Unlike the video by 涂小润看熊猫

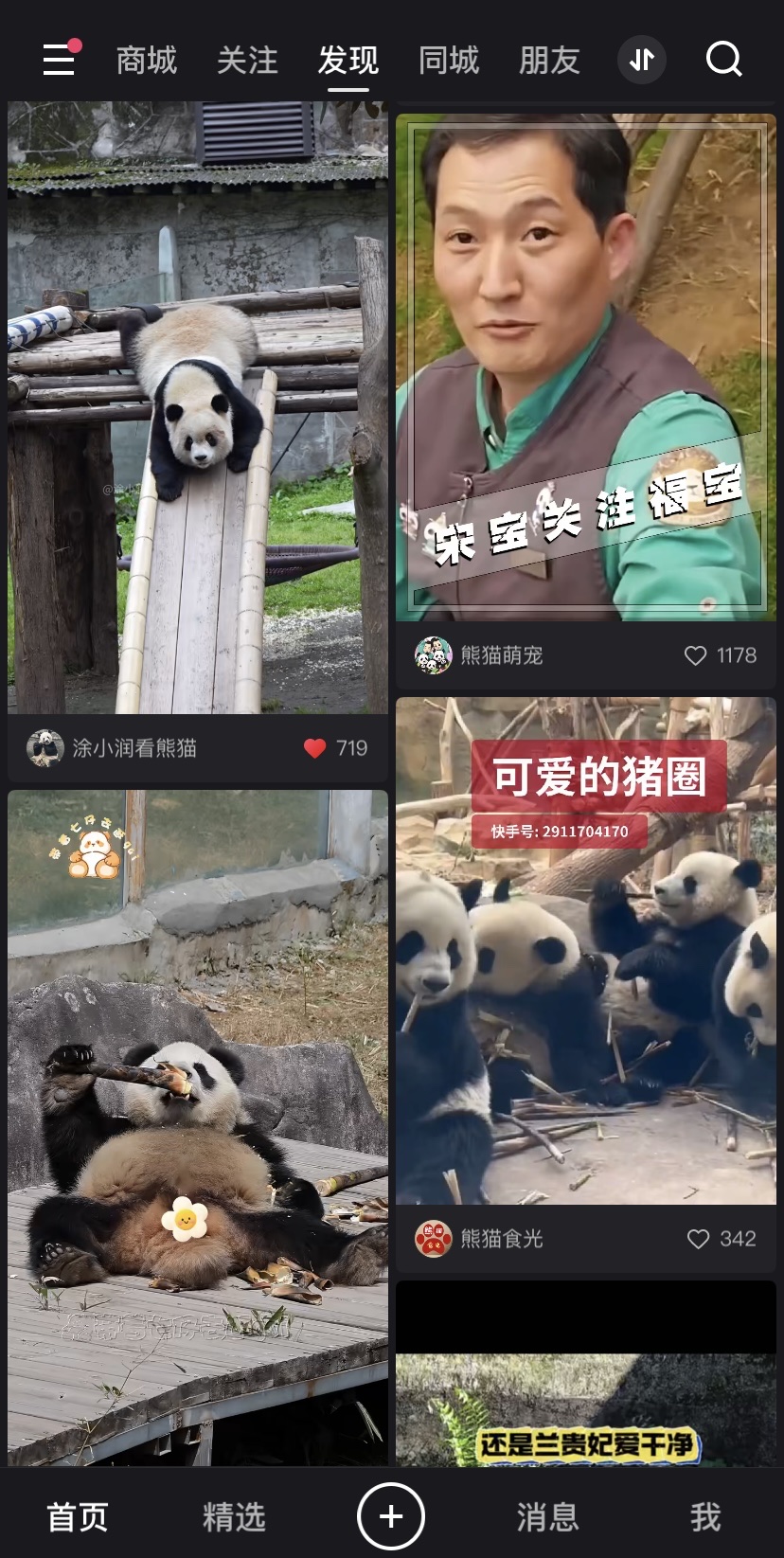(315, 748)
